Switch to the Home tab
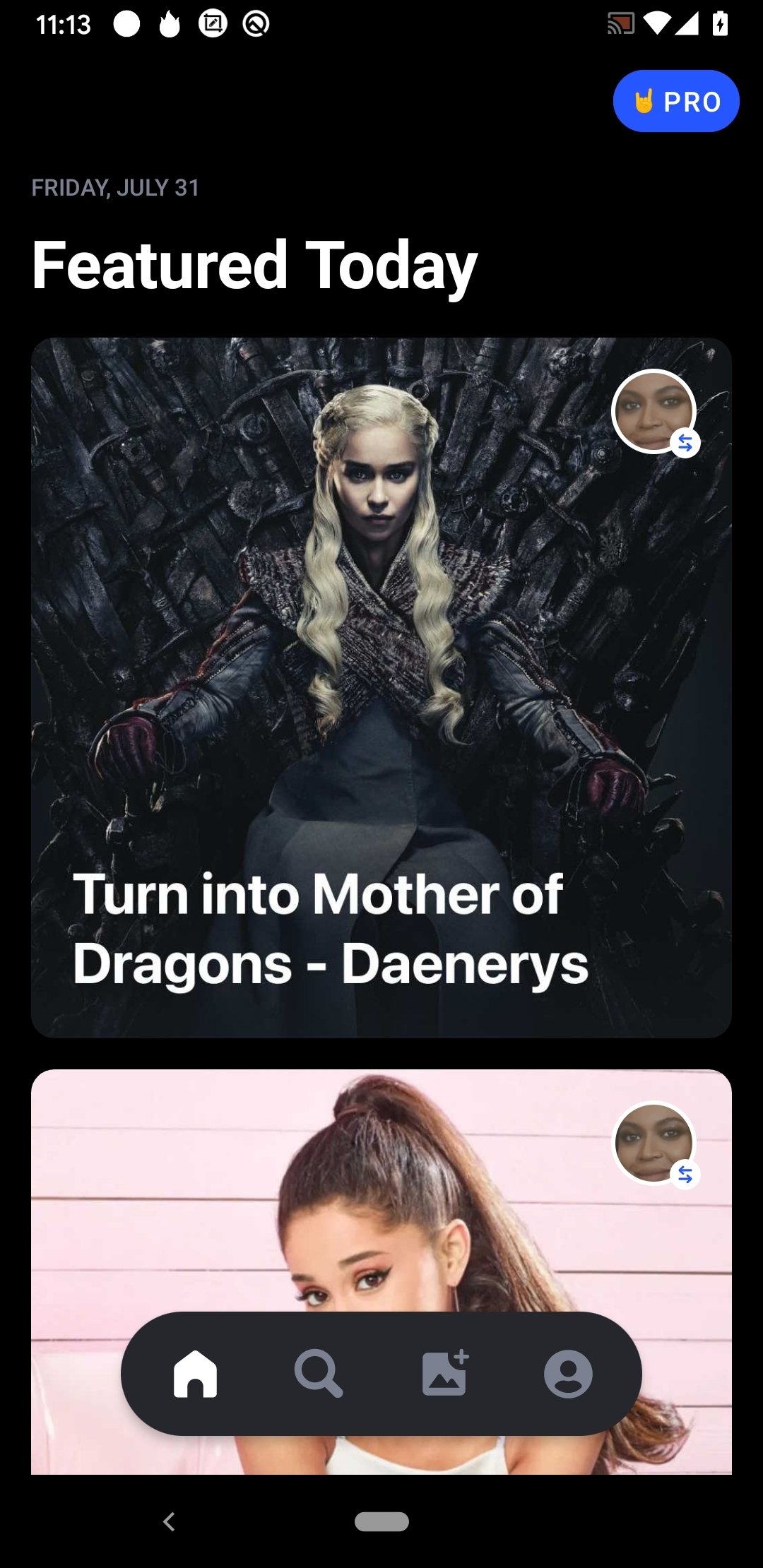The width and height of the screenshot is (763, 1568). point(195,1374)
